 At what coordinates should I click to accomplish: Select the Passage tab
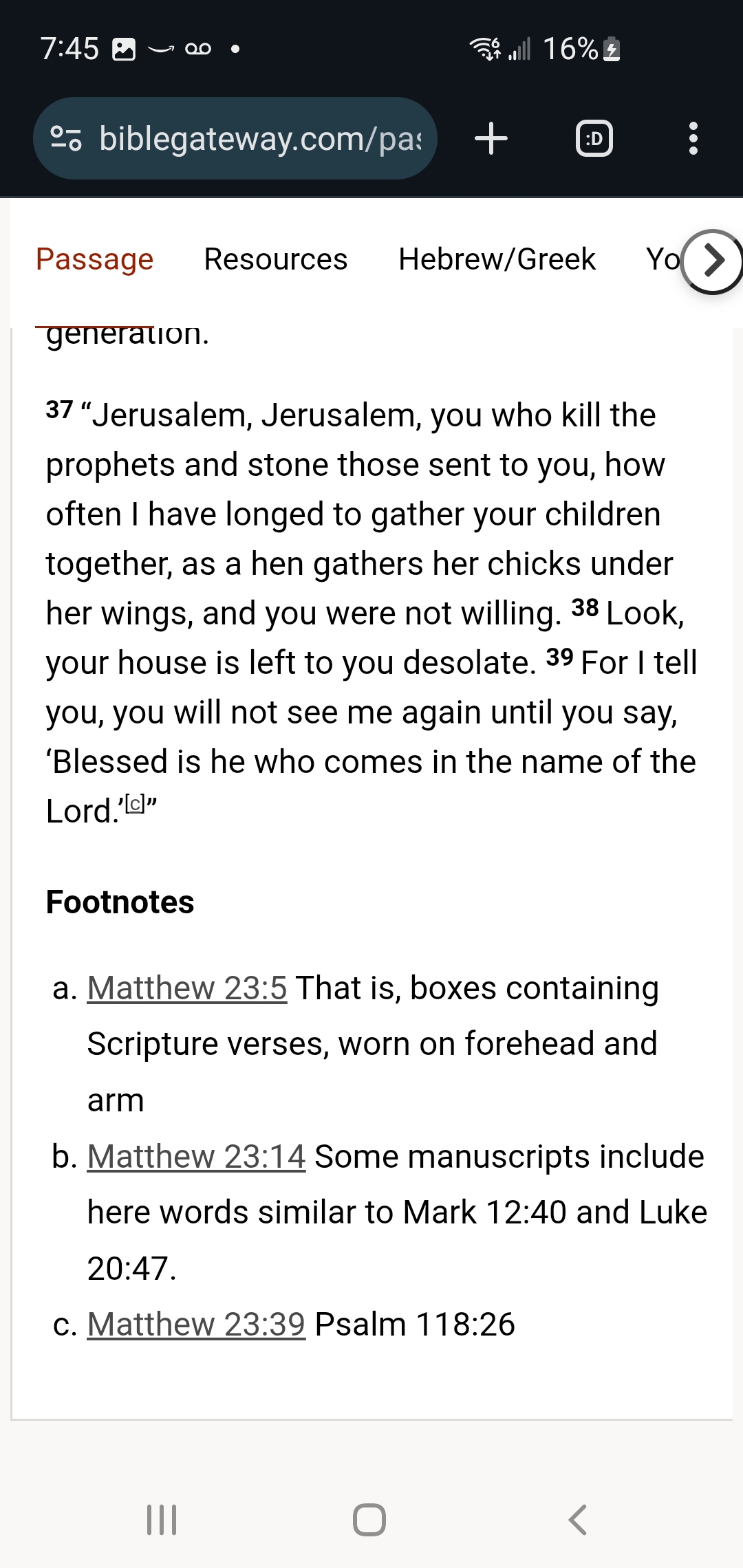pyautogui.click(x=95, y=259)
